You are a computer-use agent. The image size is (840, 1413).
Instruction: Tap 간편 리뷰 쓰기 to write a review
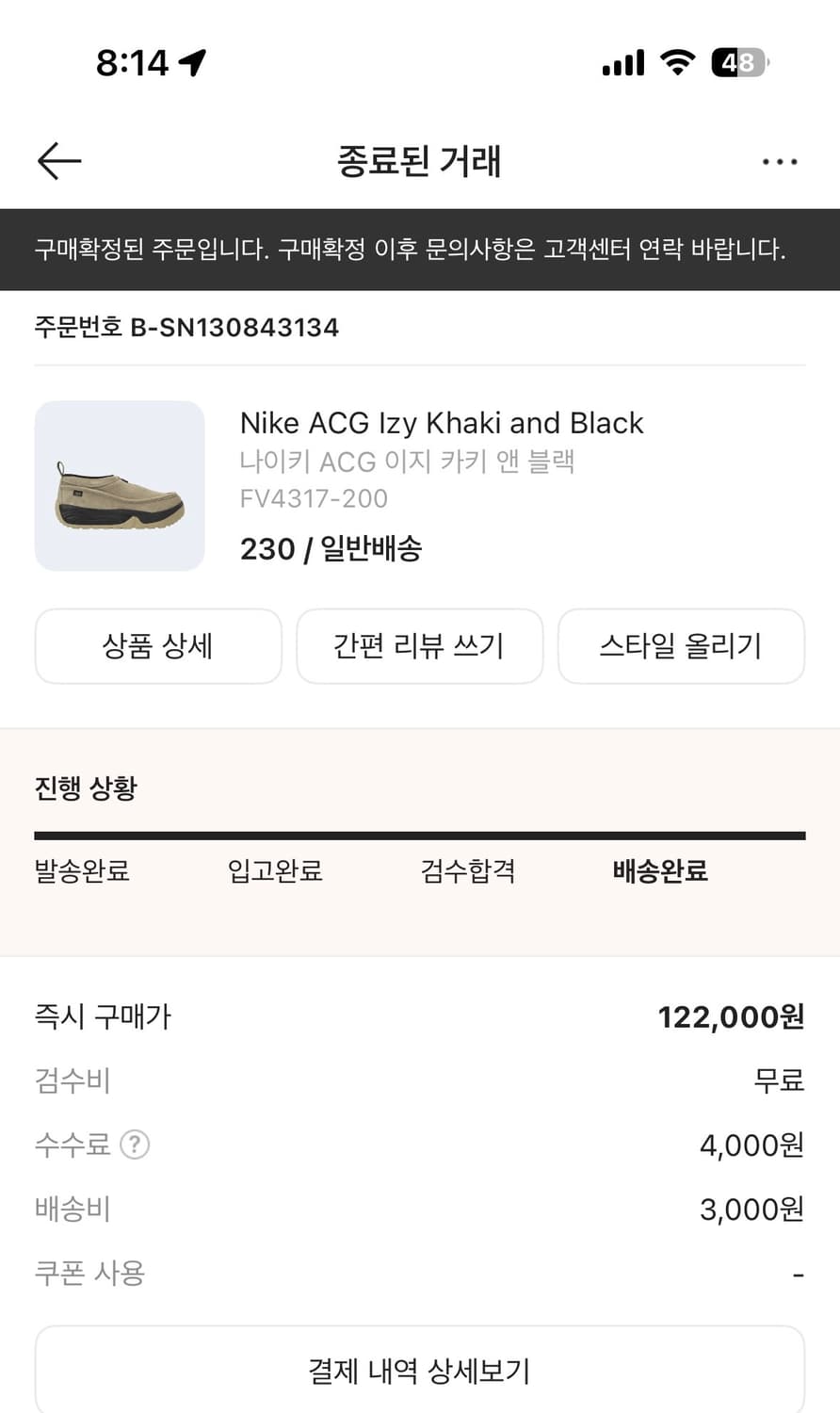pos(420,646)
